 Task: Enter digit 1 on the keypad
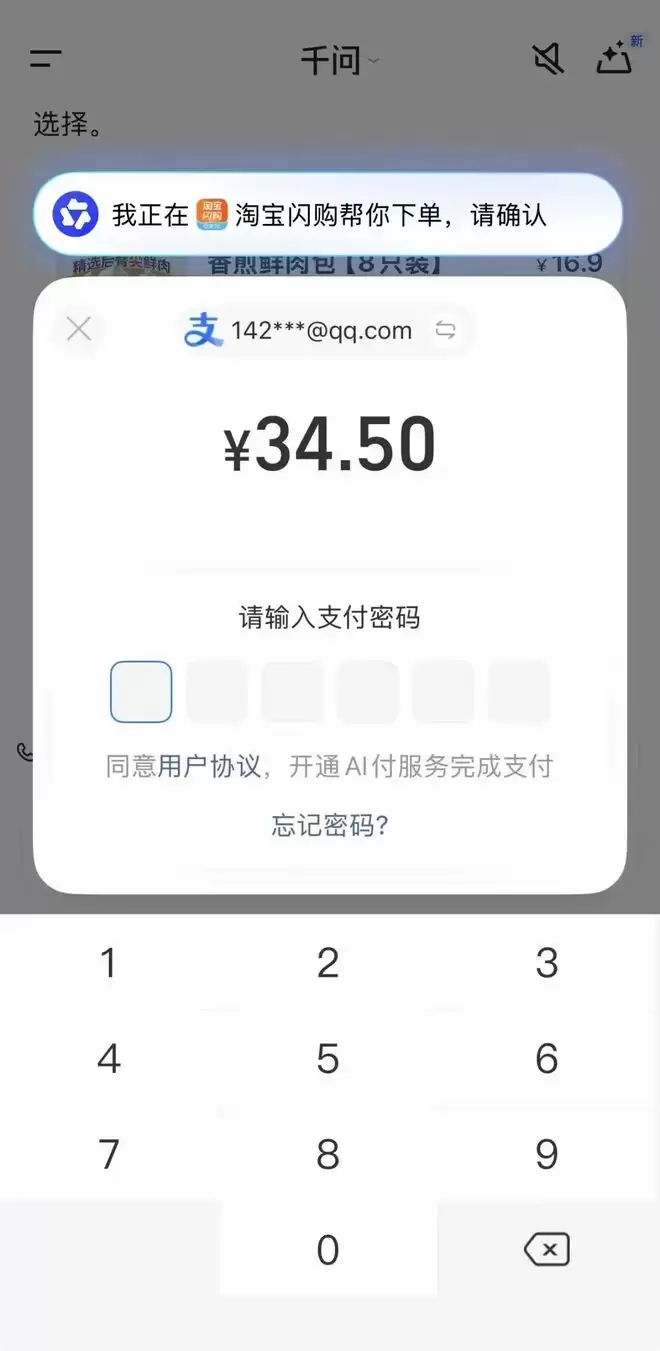click(x=109, y=963)
